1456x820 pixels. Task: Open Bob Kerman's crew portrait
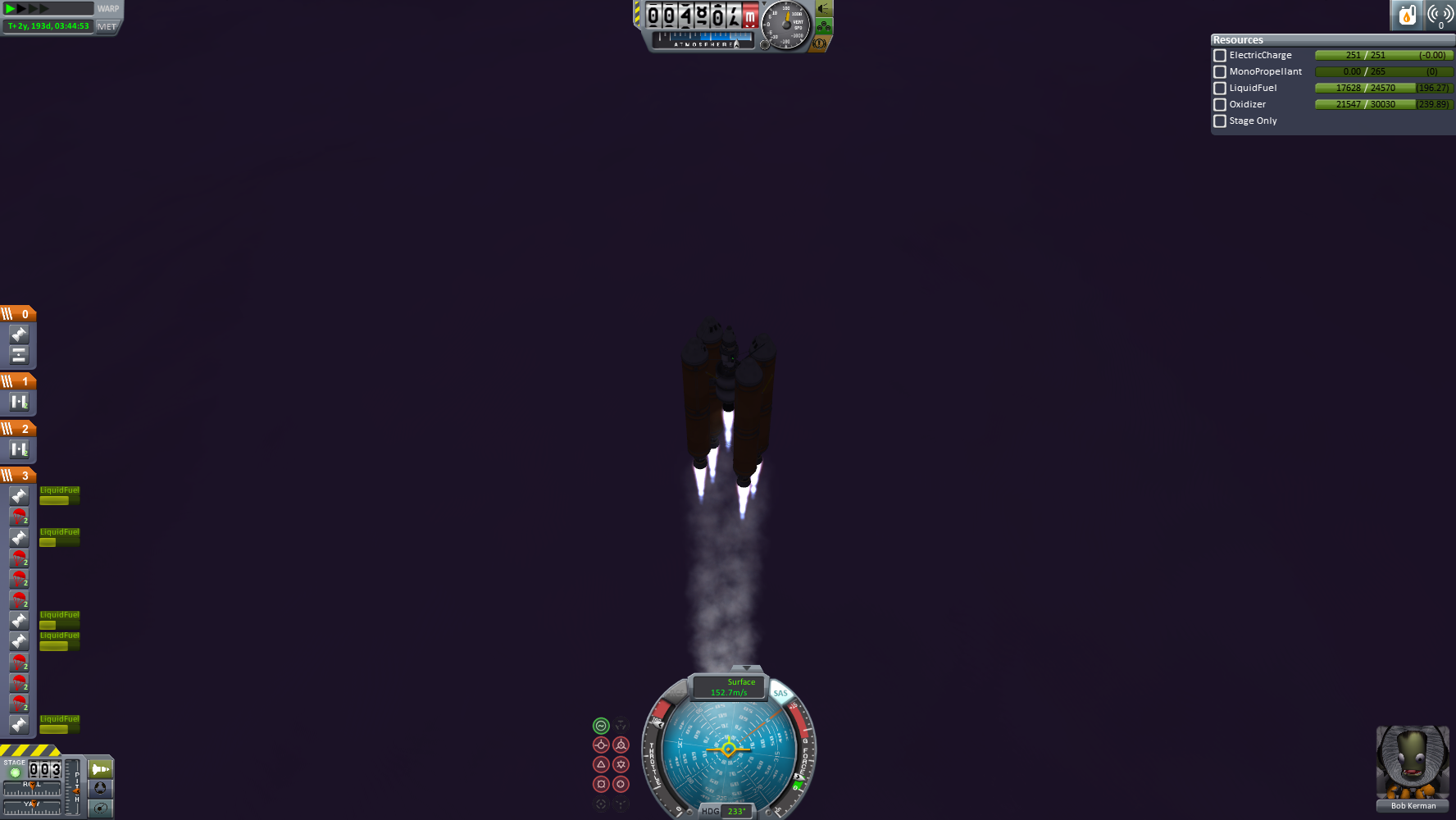coord(1413,763)
